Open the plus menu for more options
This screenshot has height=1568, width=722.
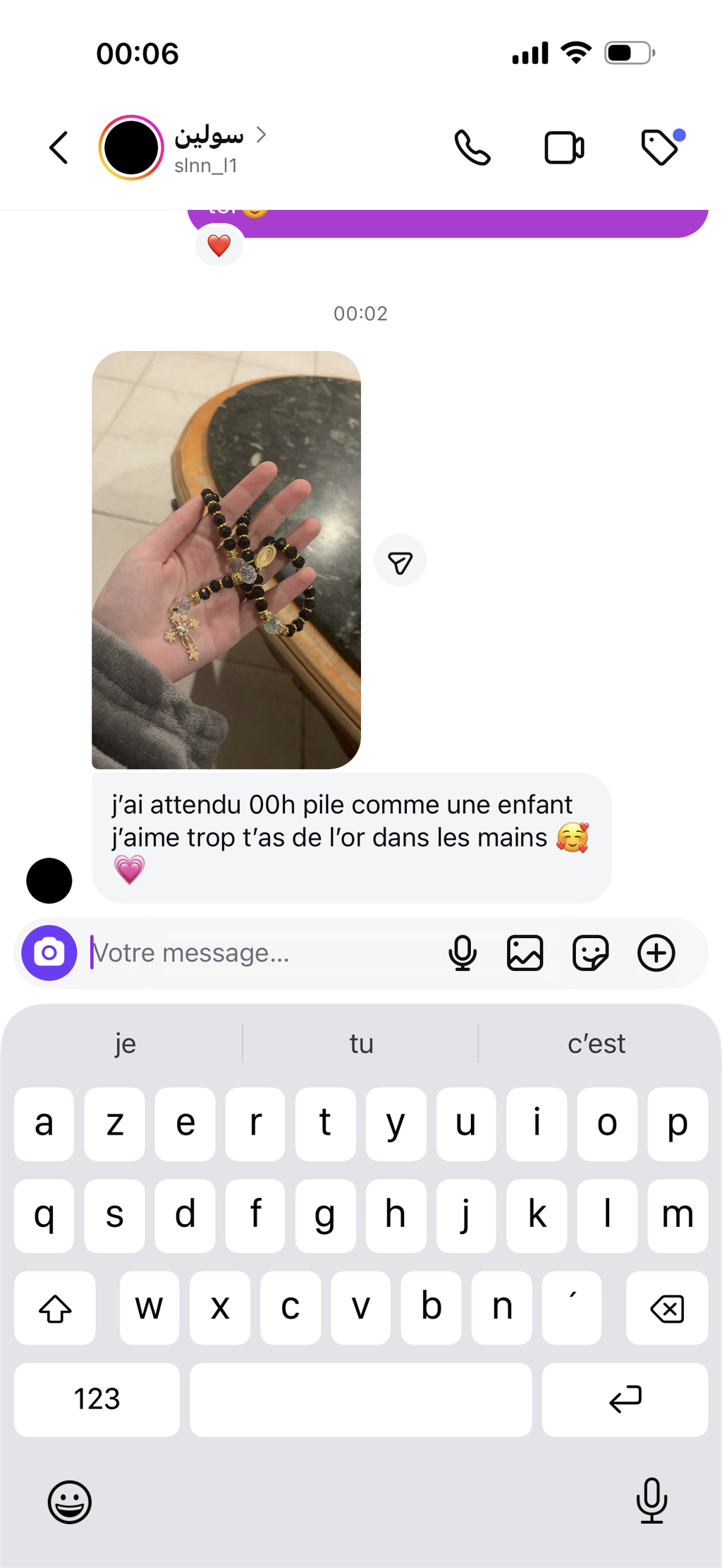(x=656, y=953)
